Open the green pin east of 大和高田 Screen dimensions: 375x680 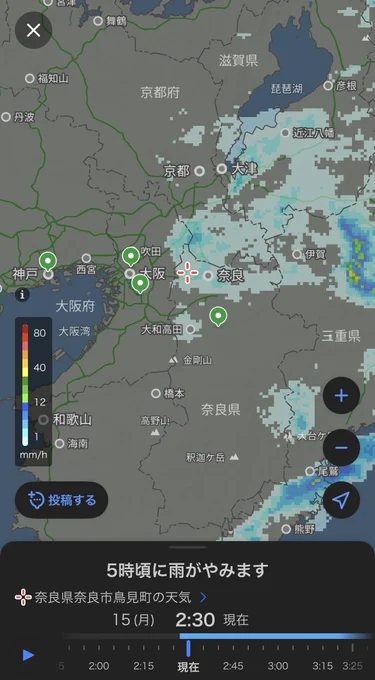pos(218,317)
